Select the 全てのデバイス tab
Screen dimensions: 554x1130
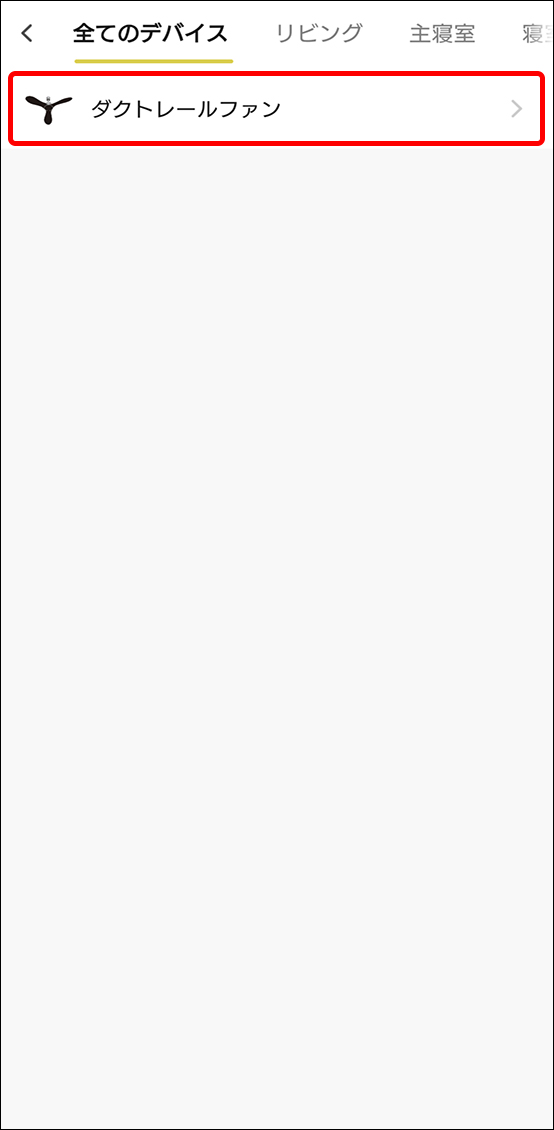[x=150, y=33]
